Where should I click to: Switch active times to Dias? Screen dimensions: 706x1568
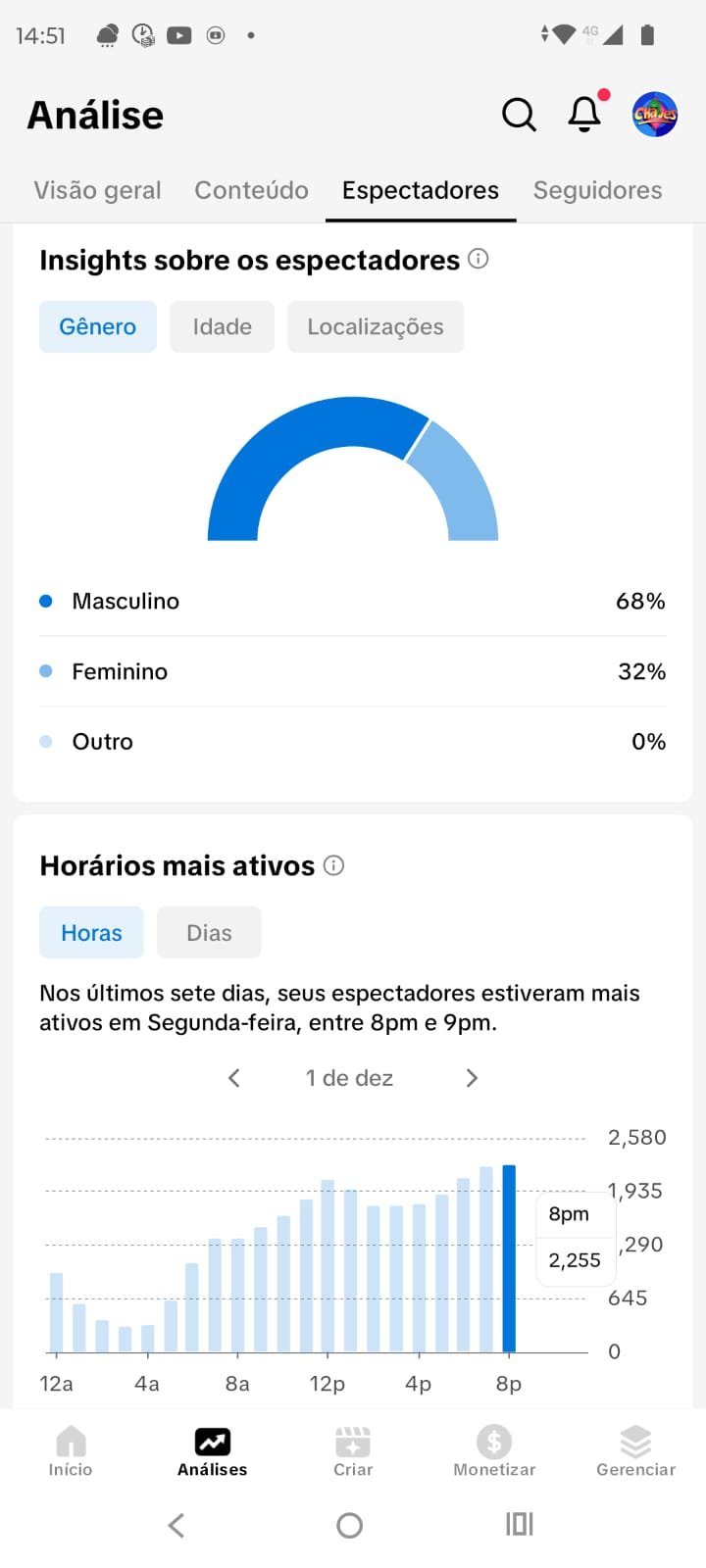pos(209,932)
